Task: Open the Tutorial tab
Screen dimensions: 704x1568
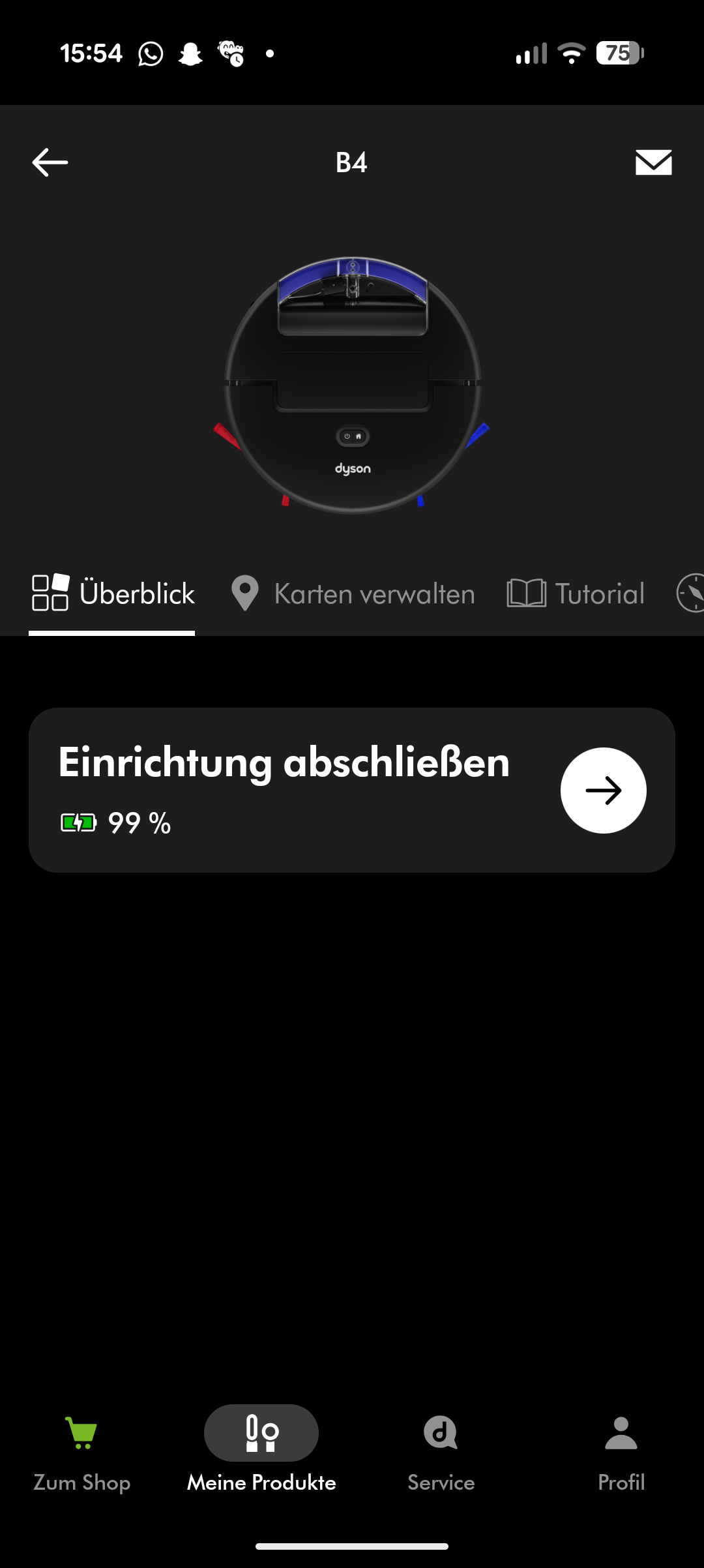Action: (x=576, y=594)
